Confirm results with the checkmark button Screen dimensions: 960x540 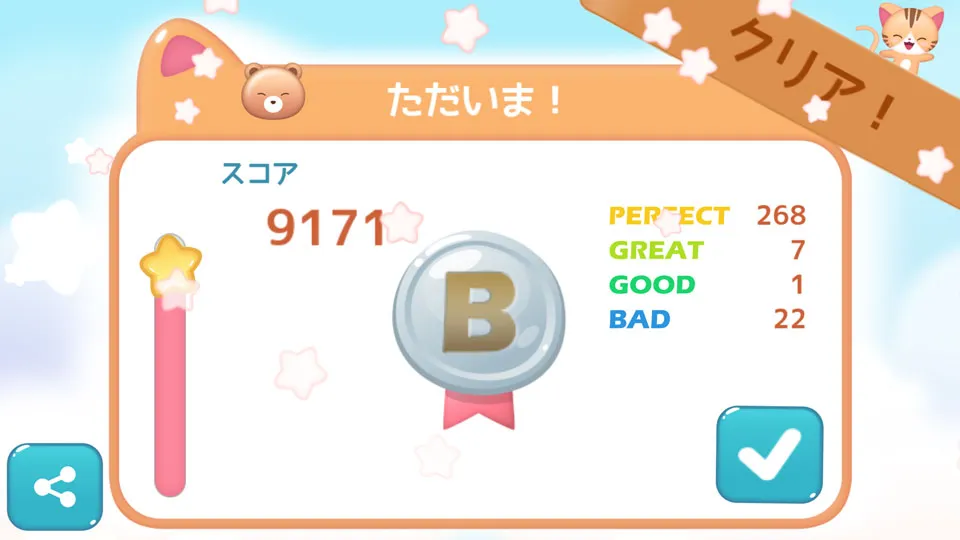coord(769,455)
